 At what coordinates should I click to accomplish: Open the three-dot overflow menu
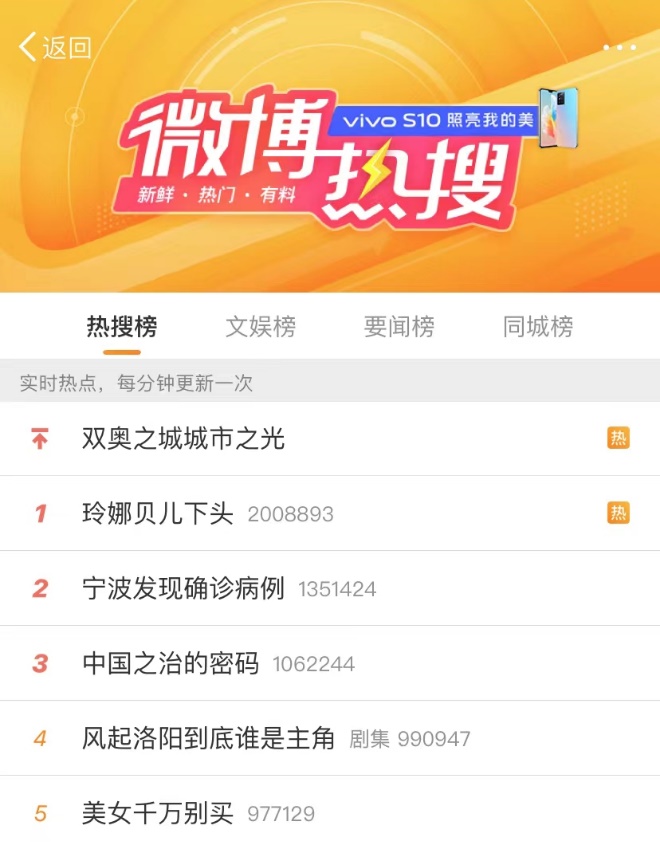619,47
